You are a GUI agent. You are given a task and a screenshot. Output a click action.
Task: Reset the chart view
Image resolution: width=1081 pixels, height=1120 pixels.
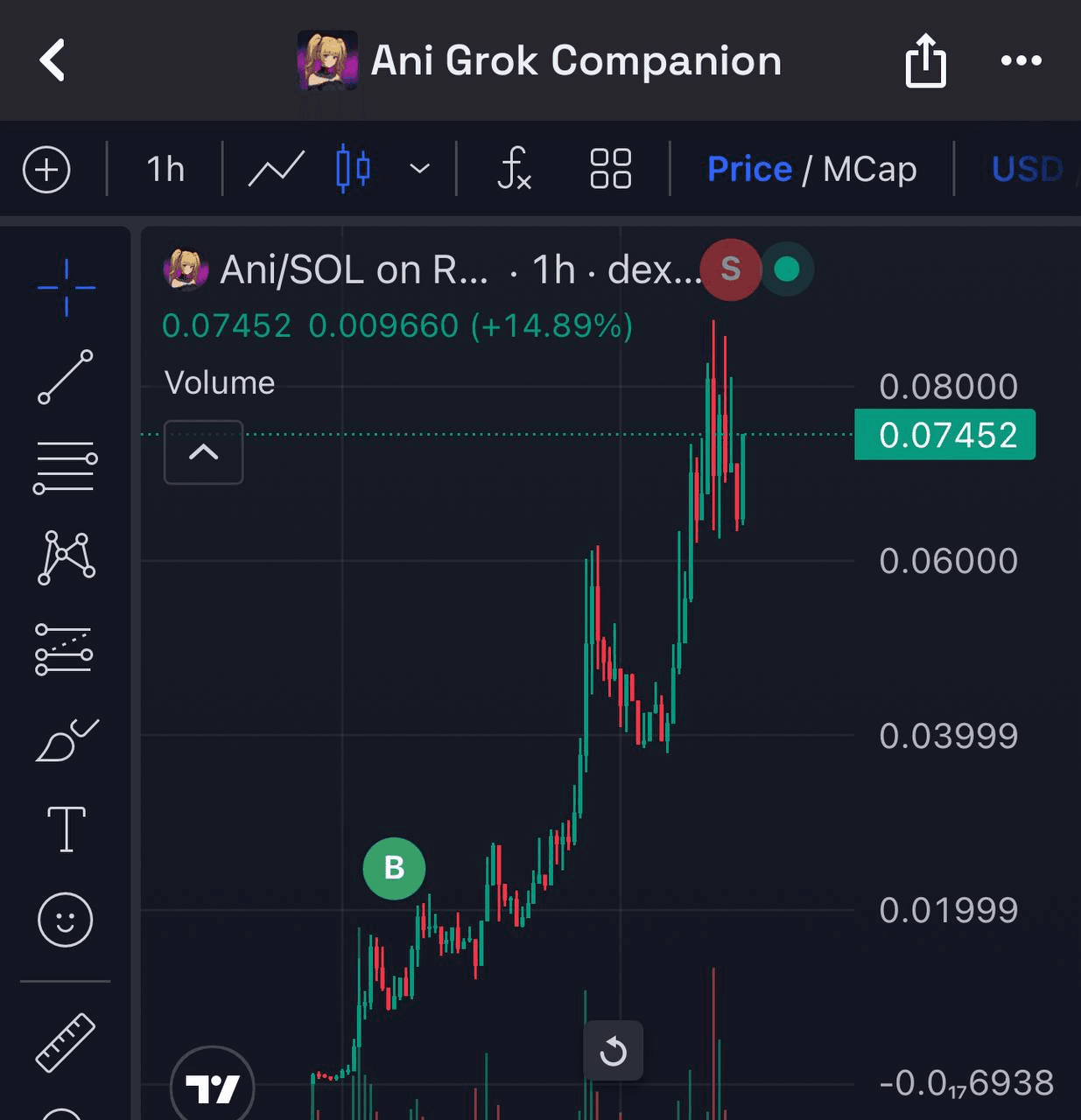coord(613,1051)
